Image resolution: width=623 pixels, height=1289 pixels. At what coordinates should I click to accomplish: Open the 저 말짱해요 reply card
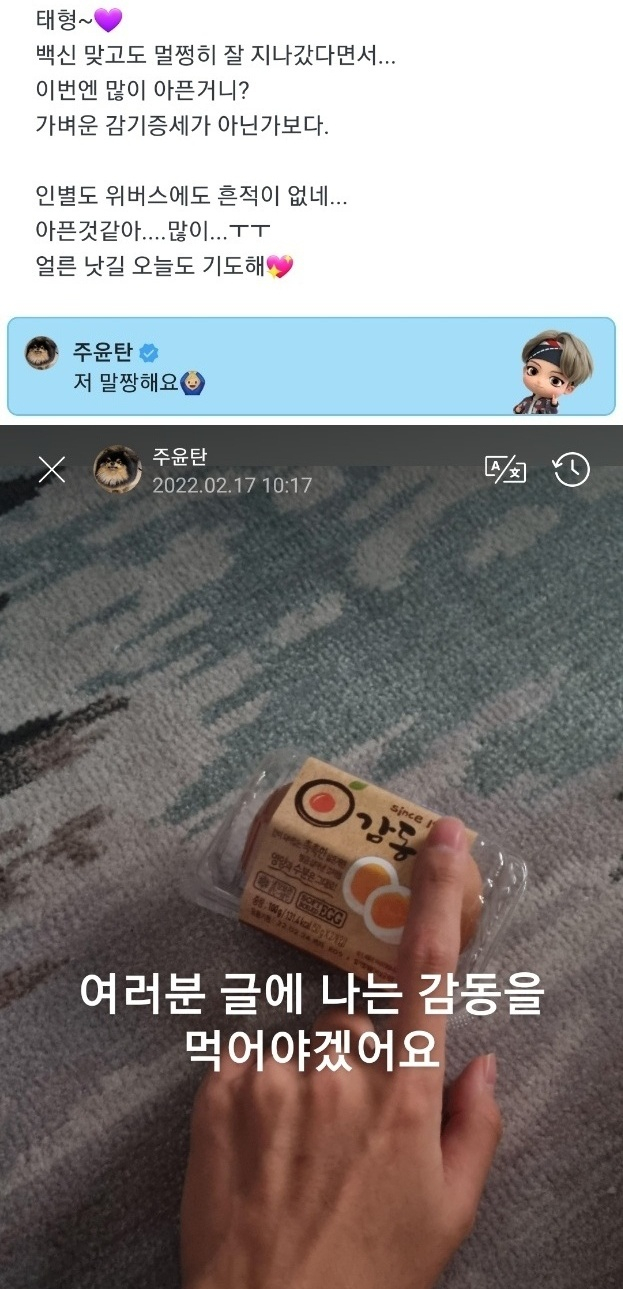[x=310, y=366]
